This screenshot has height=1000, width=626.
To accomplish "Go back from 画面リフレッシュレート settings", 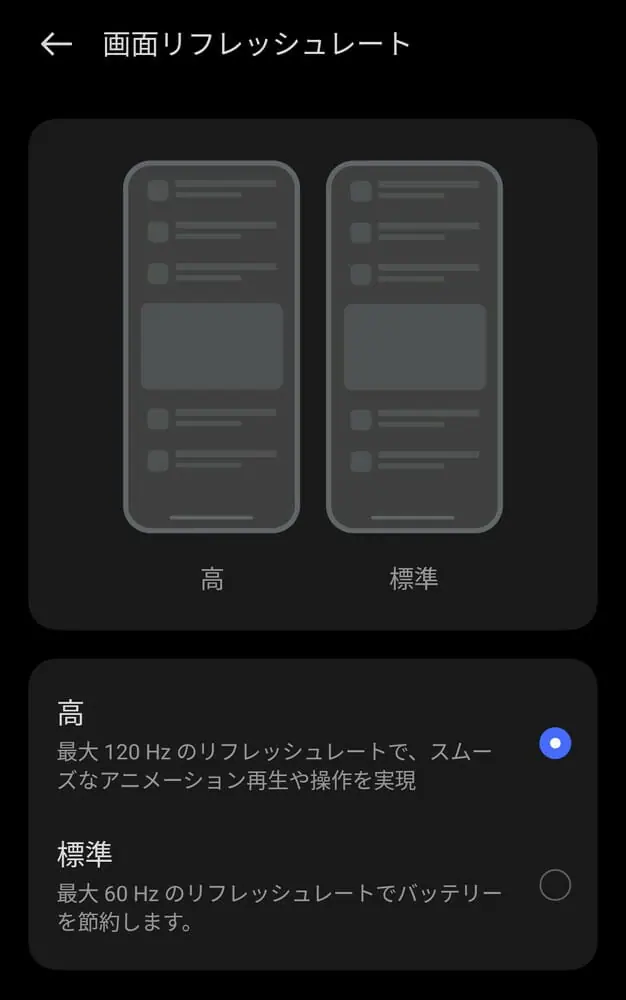I will click(x=56, y=44).
